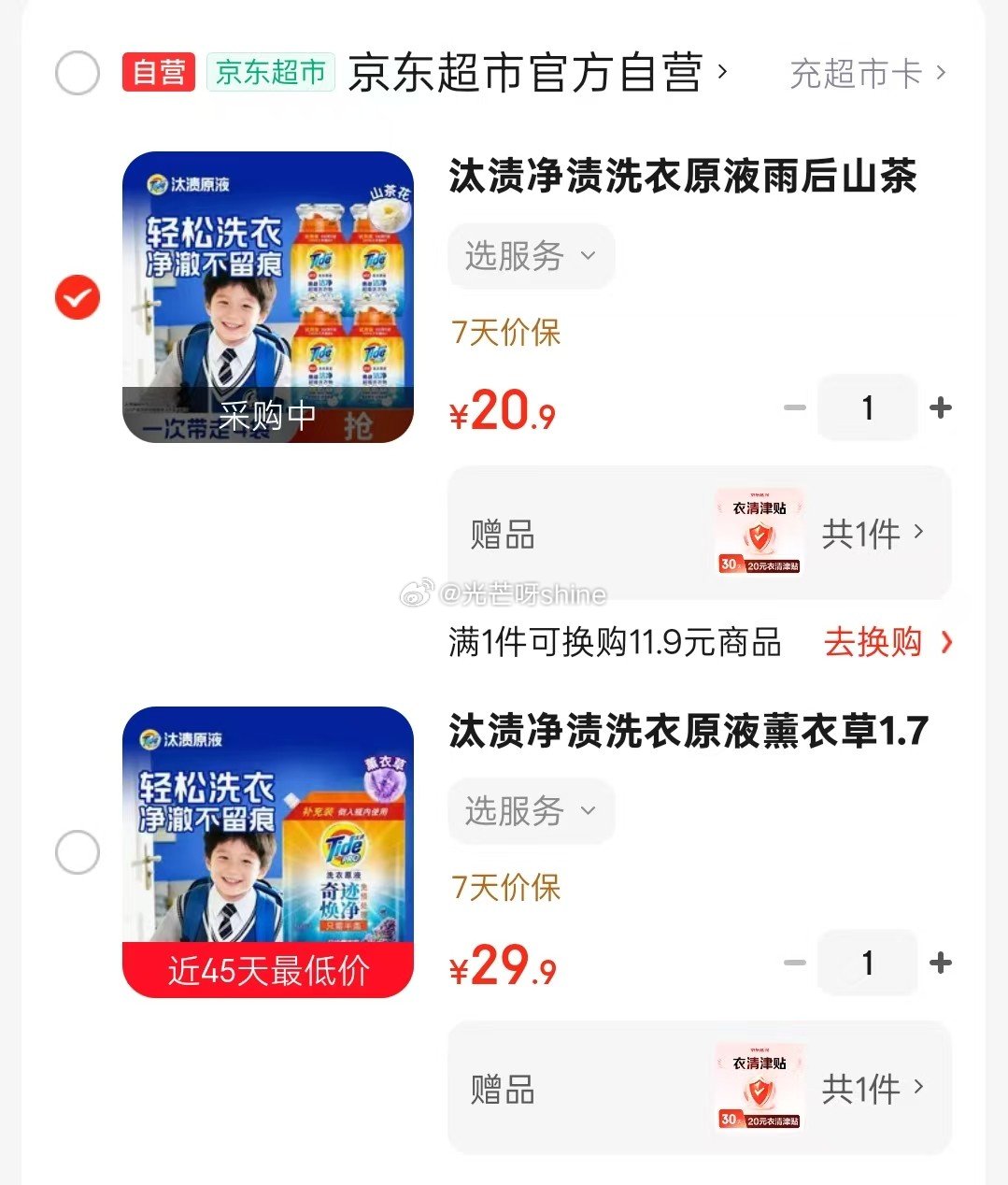View the 赠品 gift for 雨后山茶 detergent
This screenshot has height=1185, width=1008.
[x=699, y=534]
